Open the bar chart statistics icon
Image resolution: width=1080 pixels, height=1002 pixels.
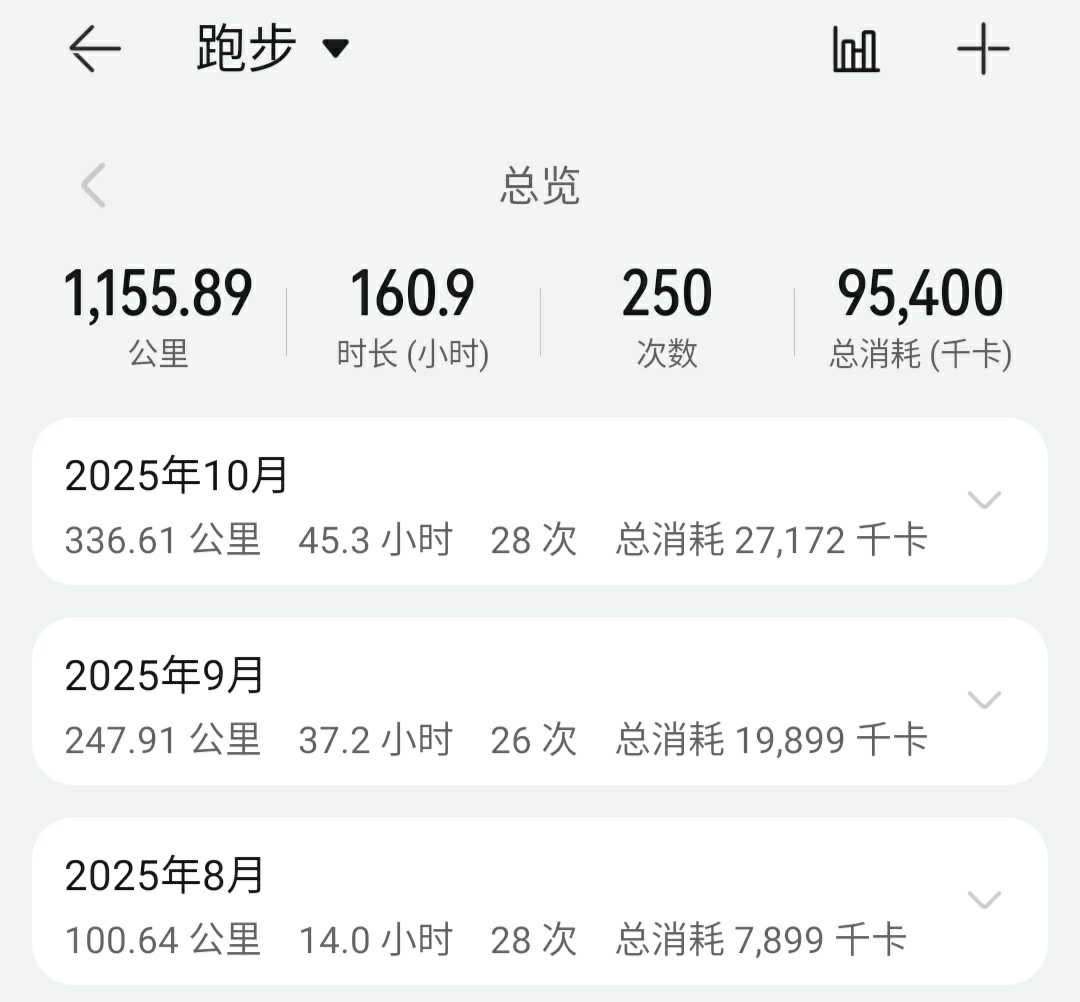pyautogui.click(x=855, y=49)
